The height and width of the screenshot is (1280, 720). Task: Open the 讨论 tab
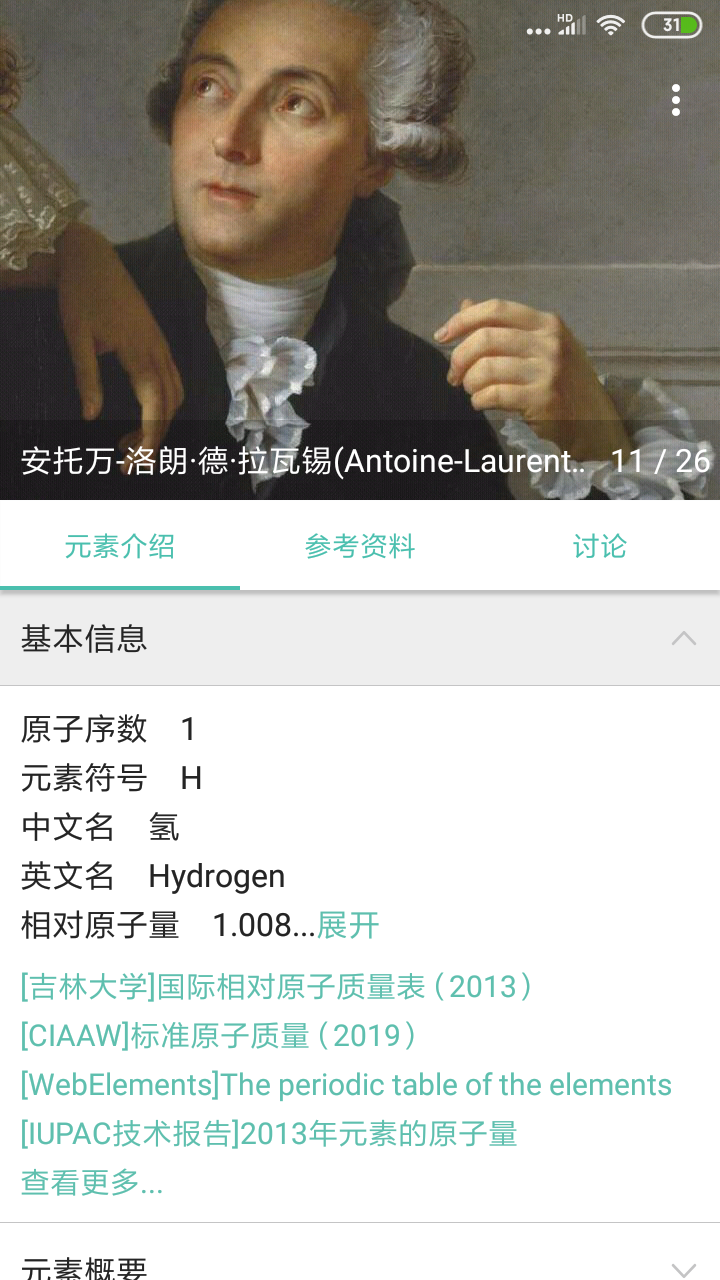(601, 546)
